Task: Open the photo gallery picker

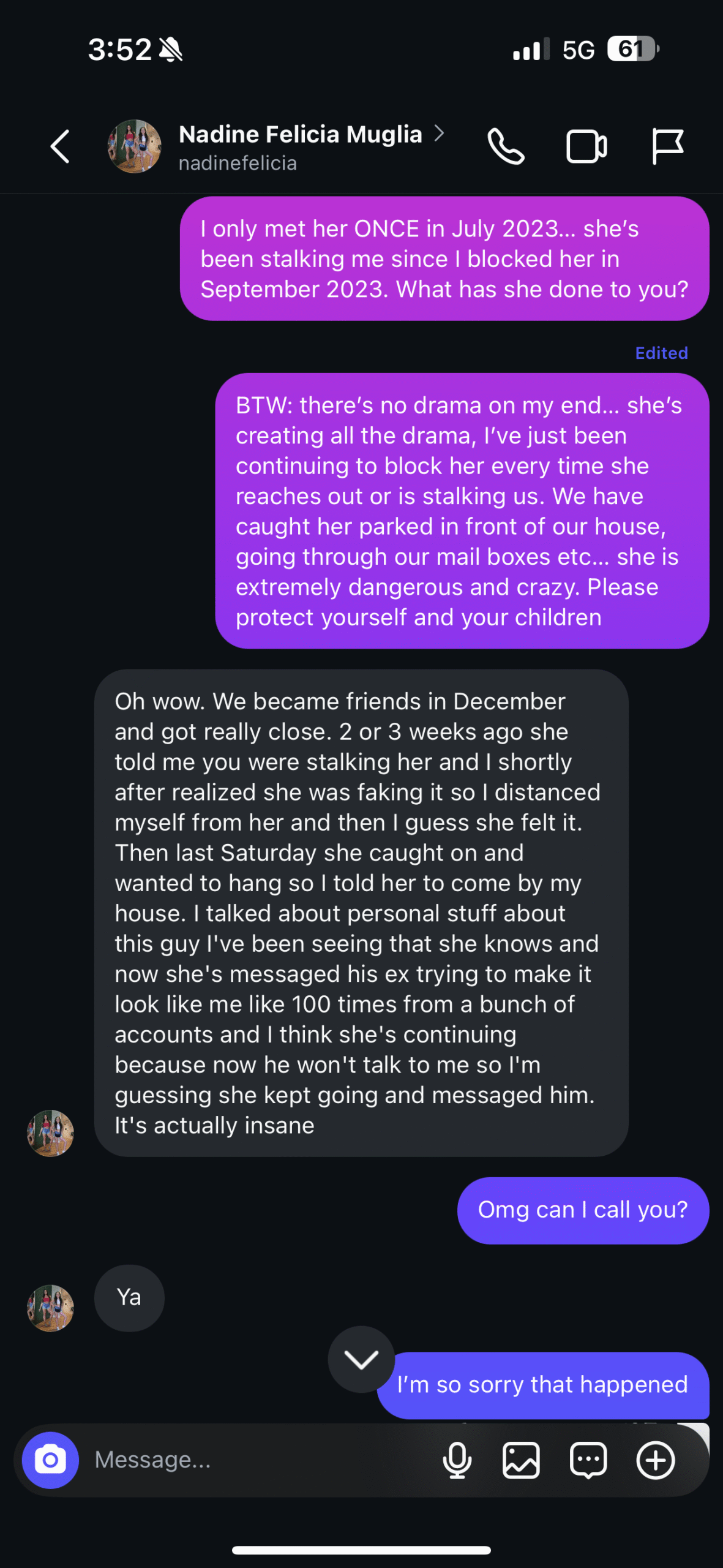Action: click(521, 1460)
